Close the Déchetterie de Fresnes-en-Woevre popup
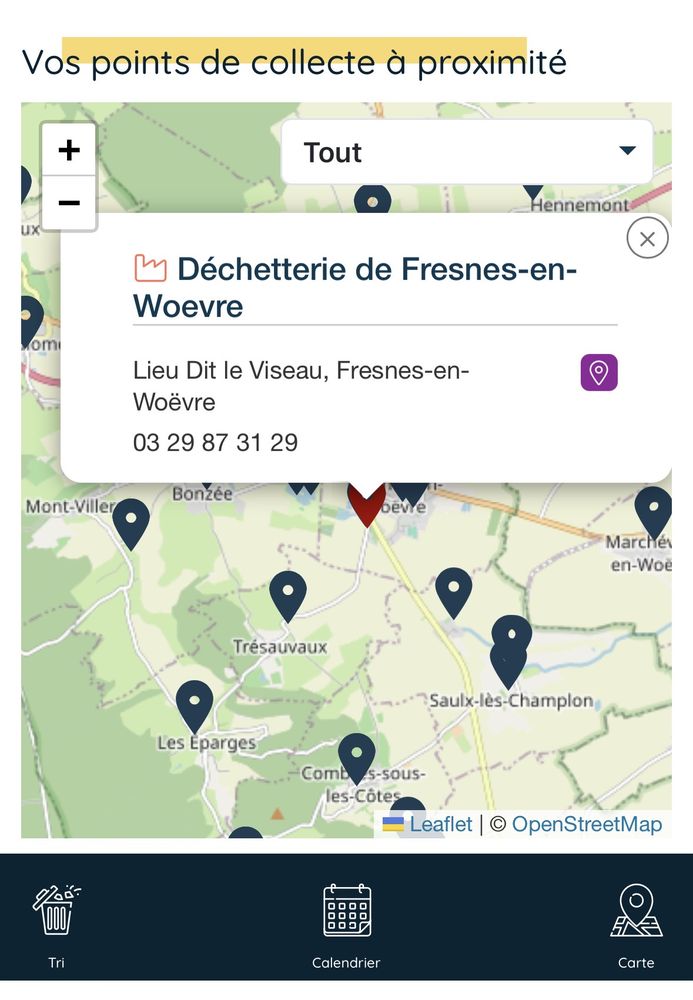Screen dimensions: 693x1000 point(647,239)
